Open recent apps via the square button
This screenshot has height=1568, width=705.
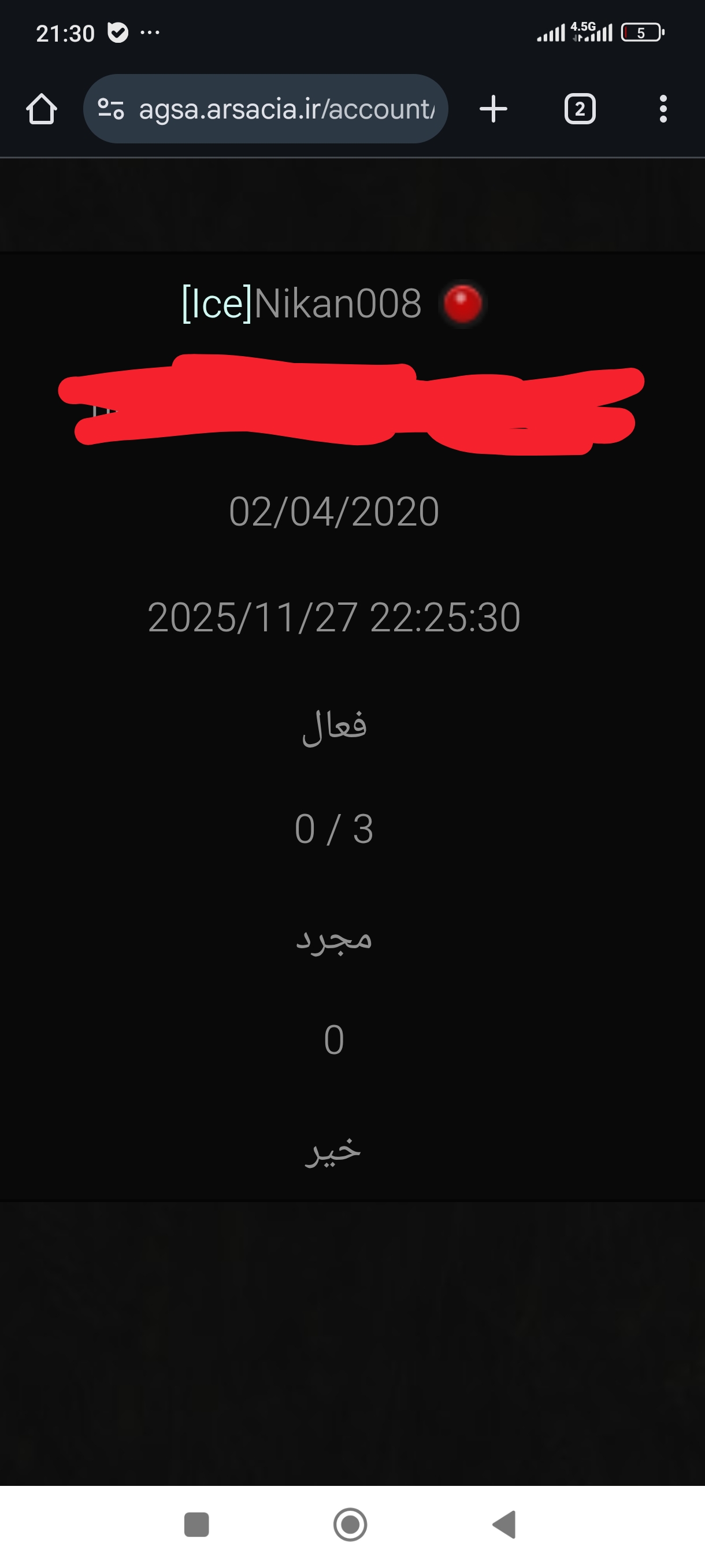[196, 1525]
